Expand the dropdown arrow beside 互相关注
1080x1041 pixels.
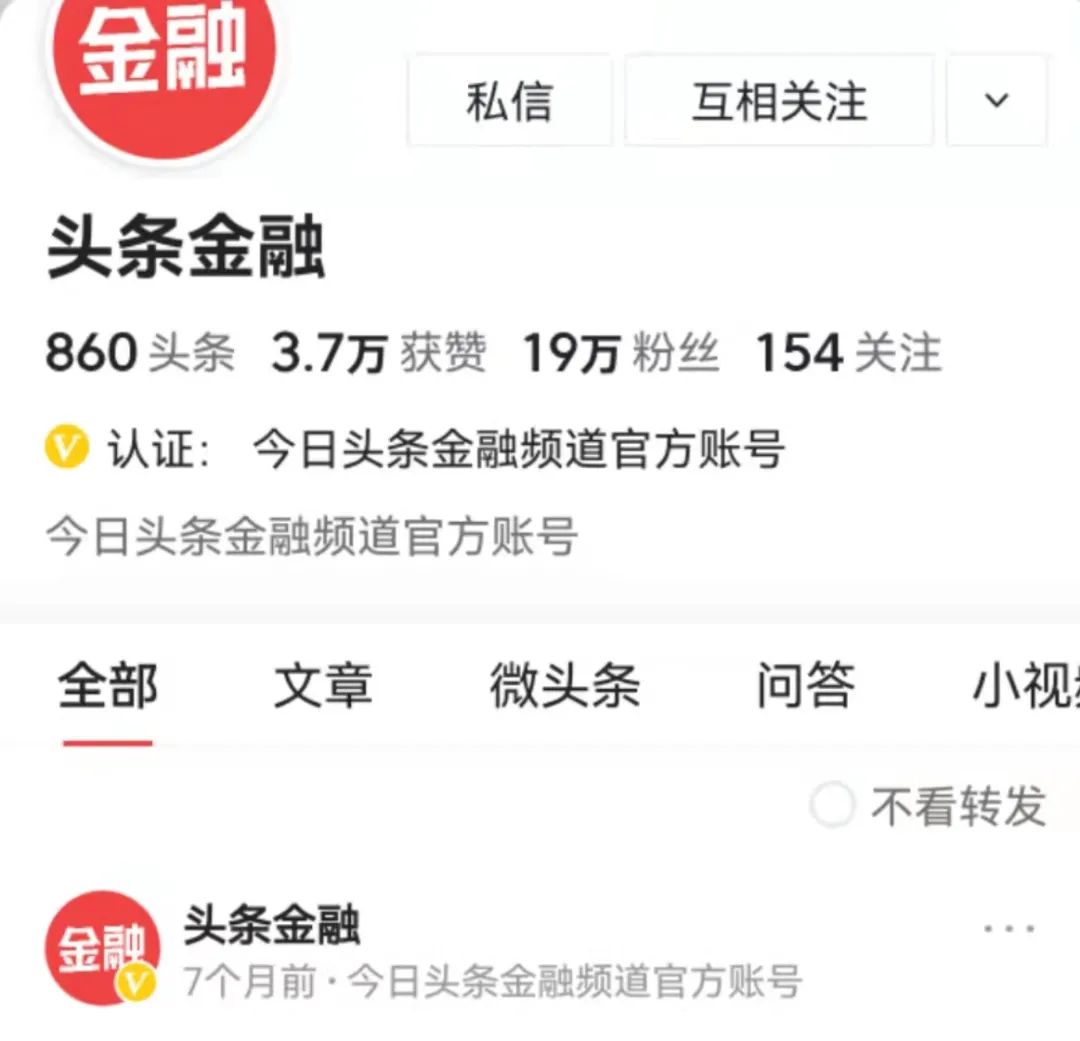[996, 101]
